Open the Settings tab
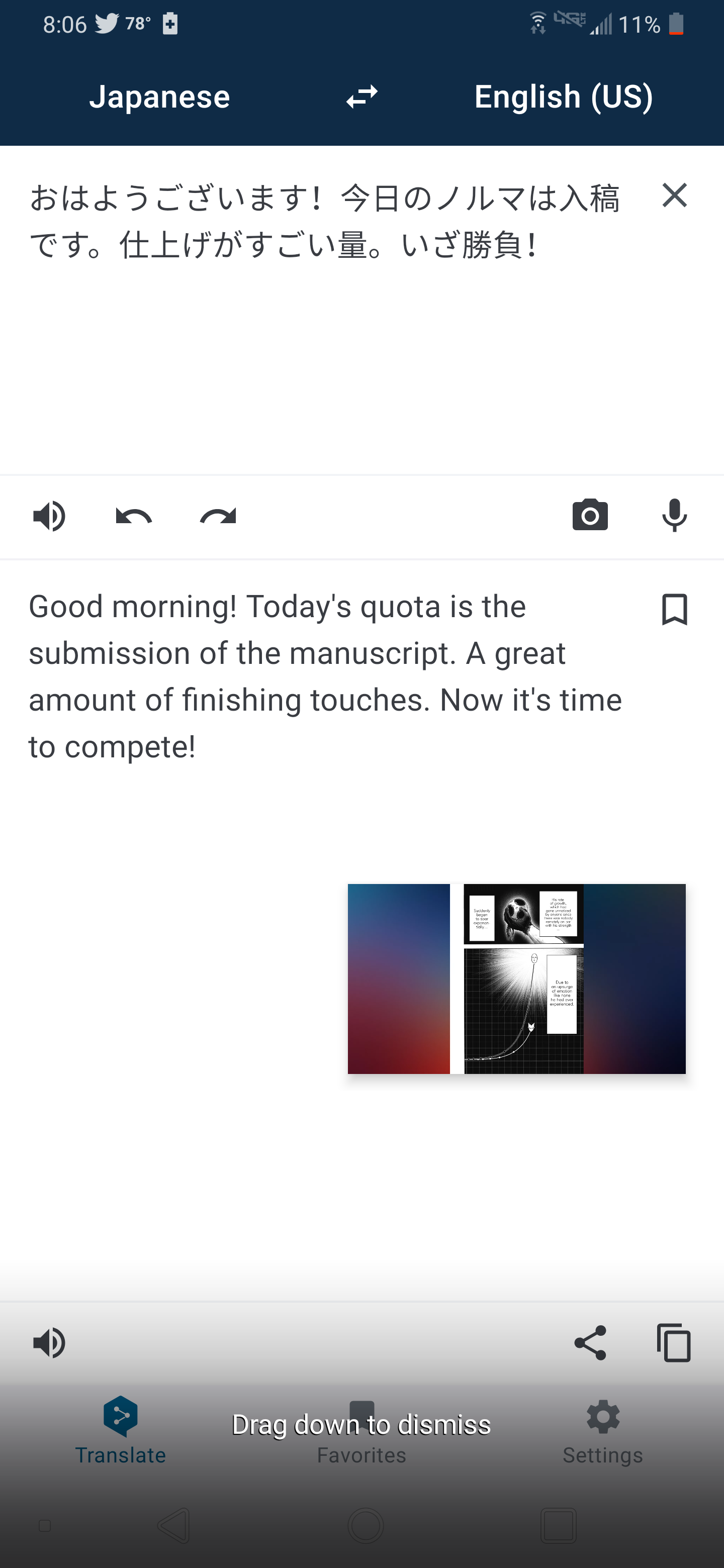Screen dimensions: 724x1568 [x=602, y=1436]
